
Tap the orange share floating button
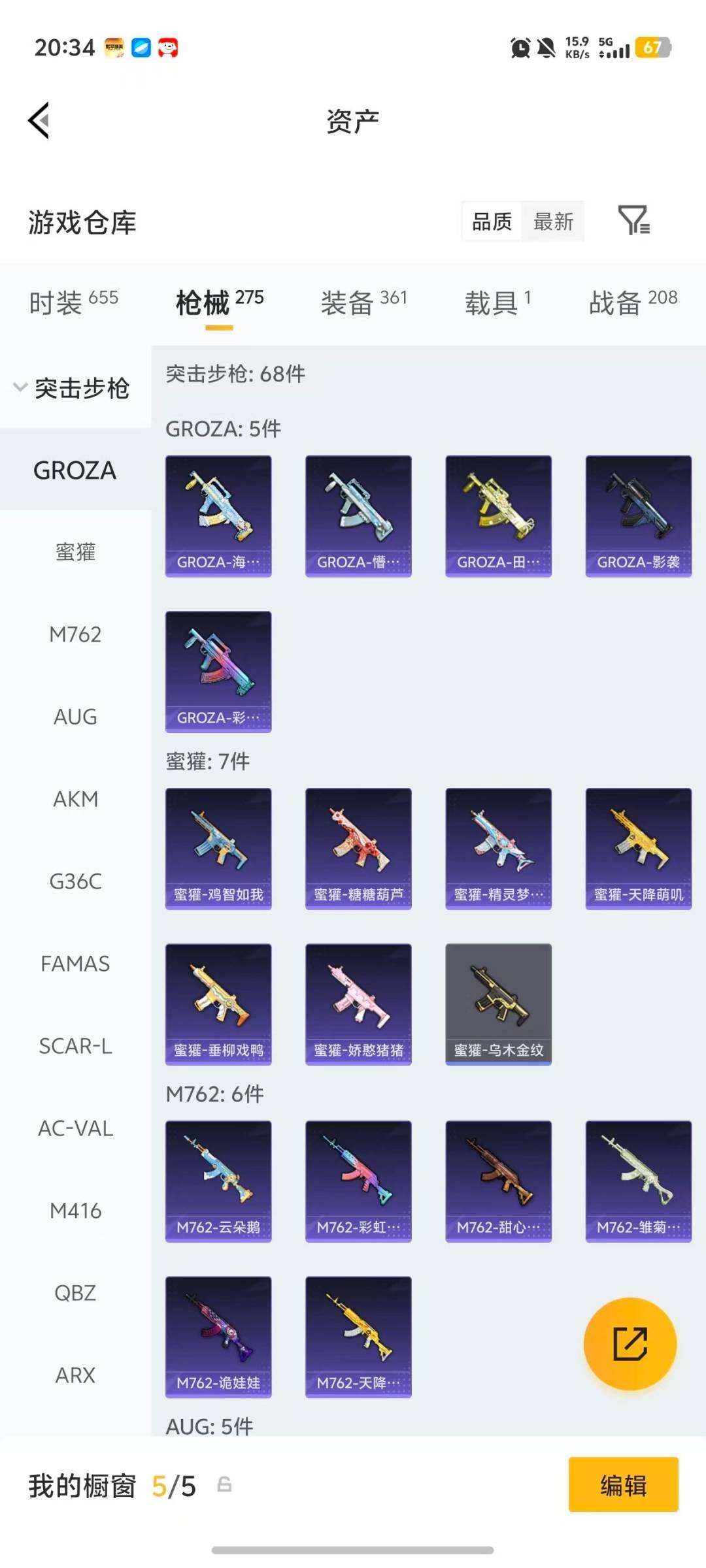click(x=630, y=1343)
